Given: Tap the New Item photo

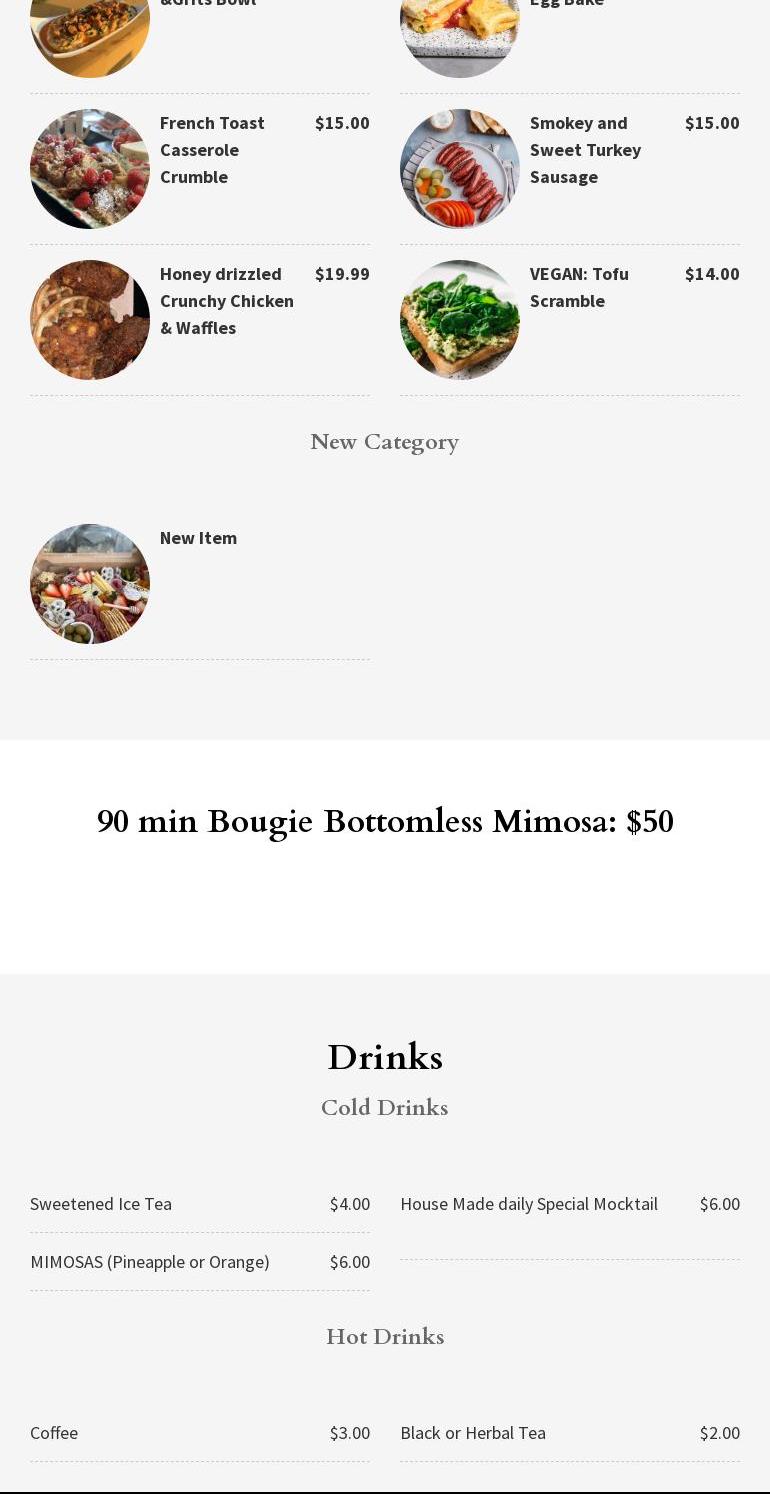Looking at the screenshot, I should 90,584.
